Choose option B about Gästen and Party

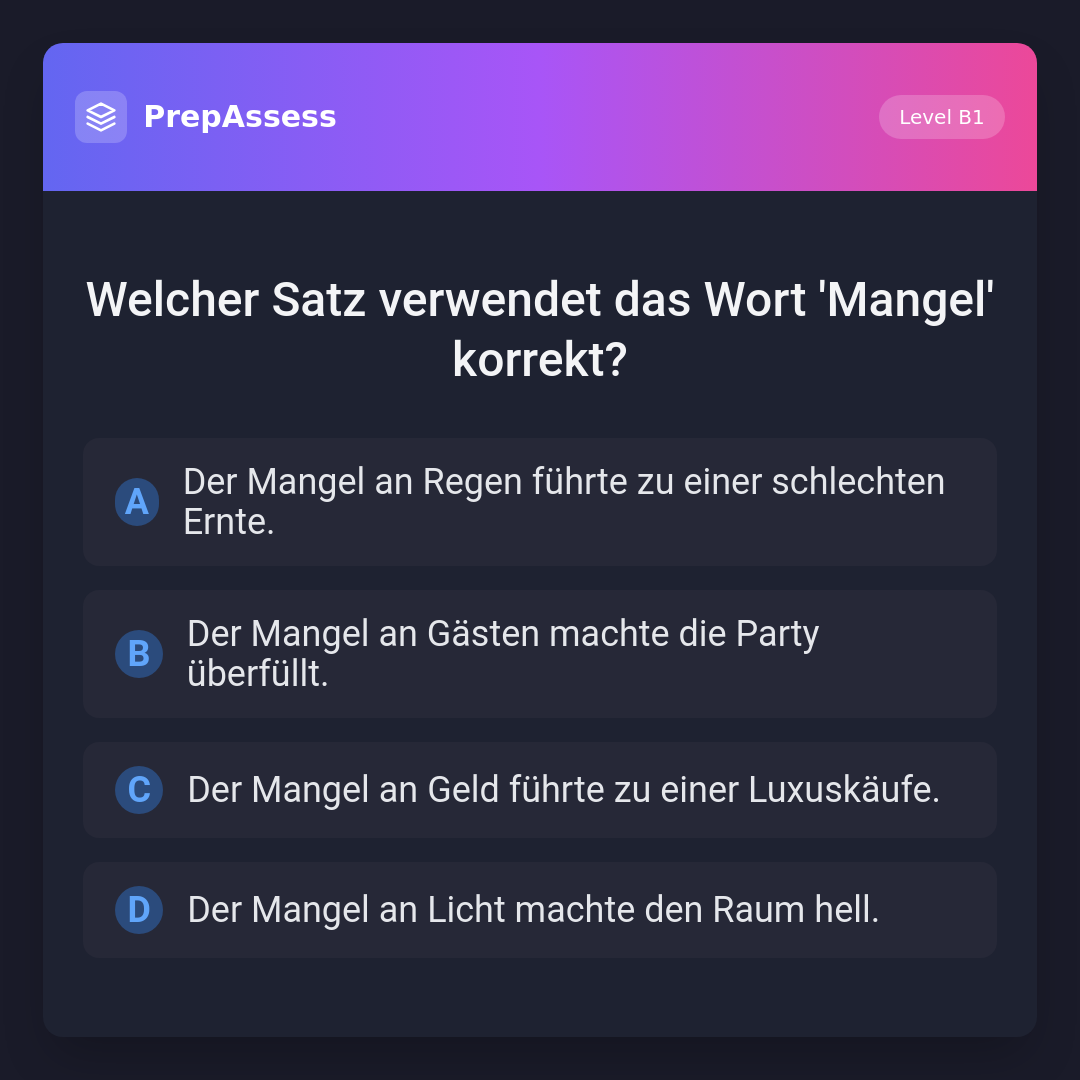click(540, 654)
